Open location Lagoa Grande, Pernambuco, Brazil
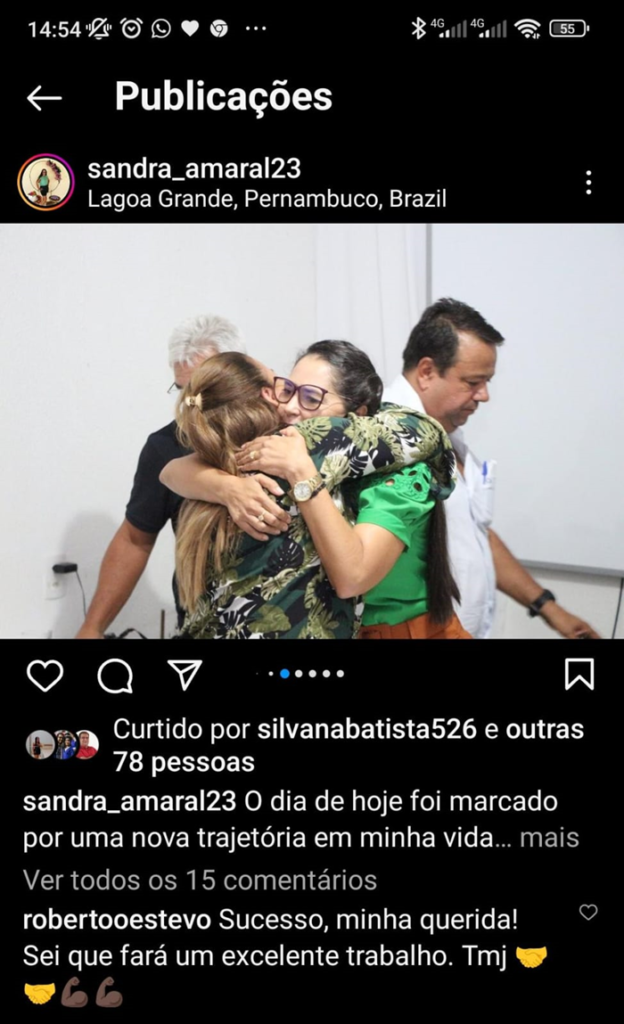Image resolution: width=624 pixels, height=1024 pixels. point(266,198)
